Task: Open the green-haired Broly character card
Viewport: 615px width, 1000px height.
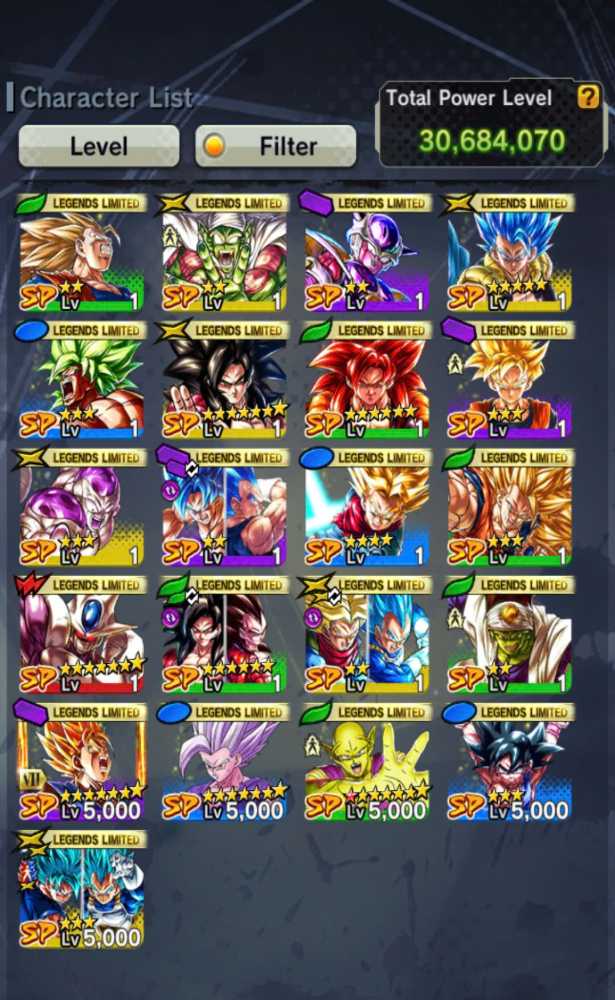Action: coord(81,381)
